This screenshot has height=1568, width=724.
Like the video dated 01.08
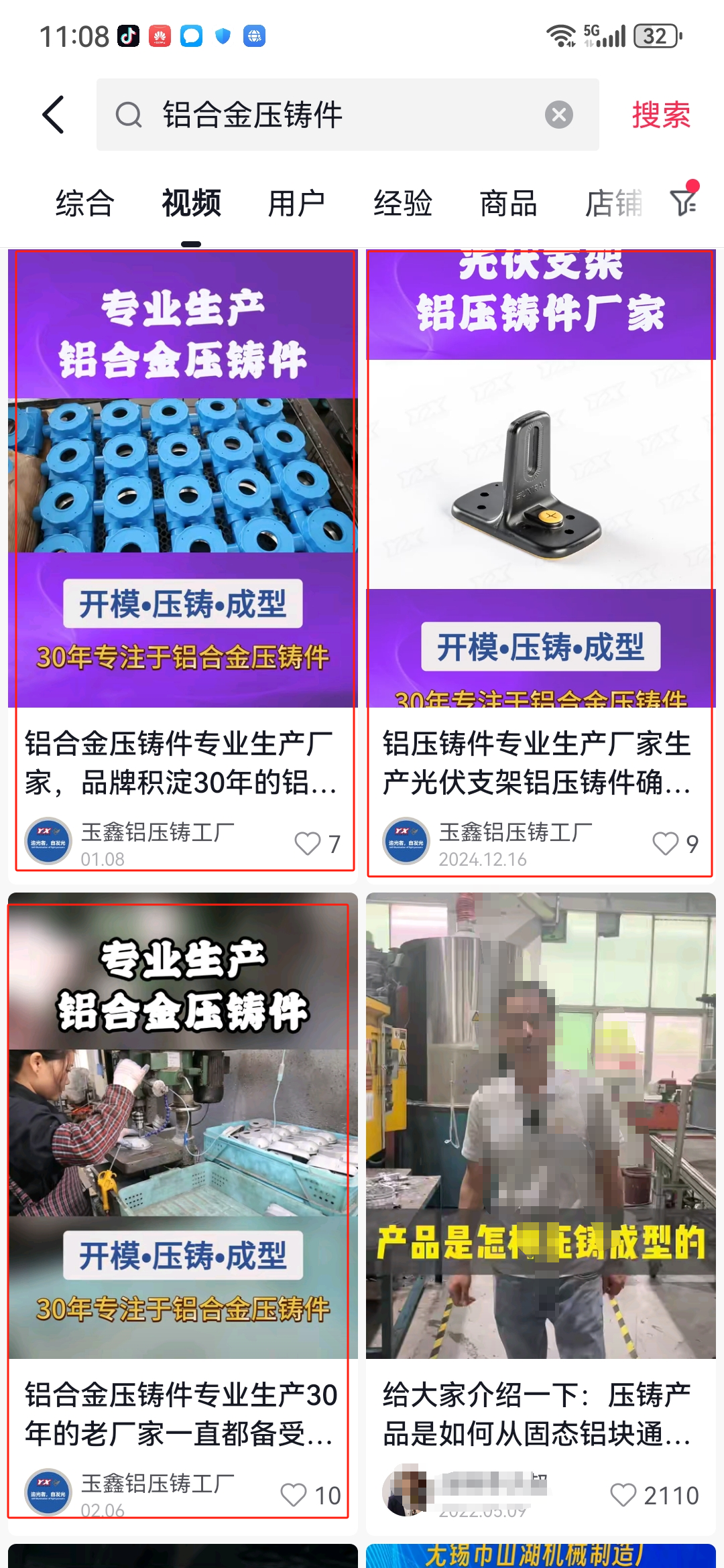[308, 844]
